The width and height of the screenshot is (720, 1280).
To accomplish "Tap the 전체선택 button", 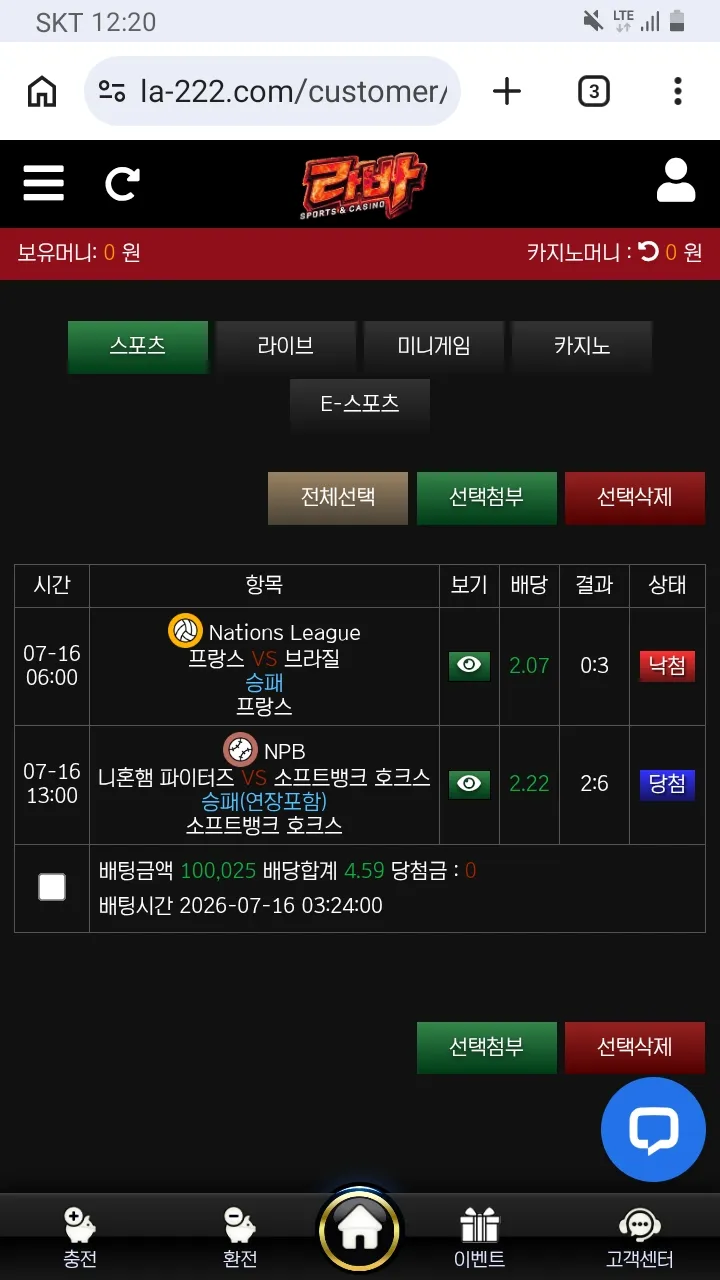I will [338, 498].
